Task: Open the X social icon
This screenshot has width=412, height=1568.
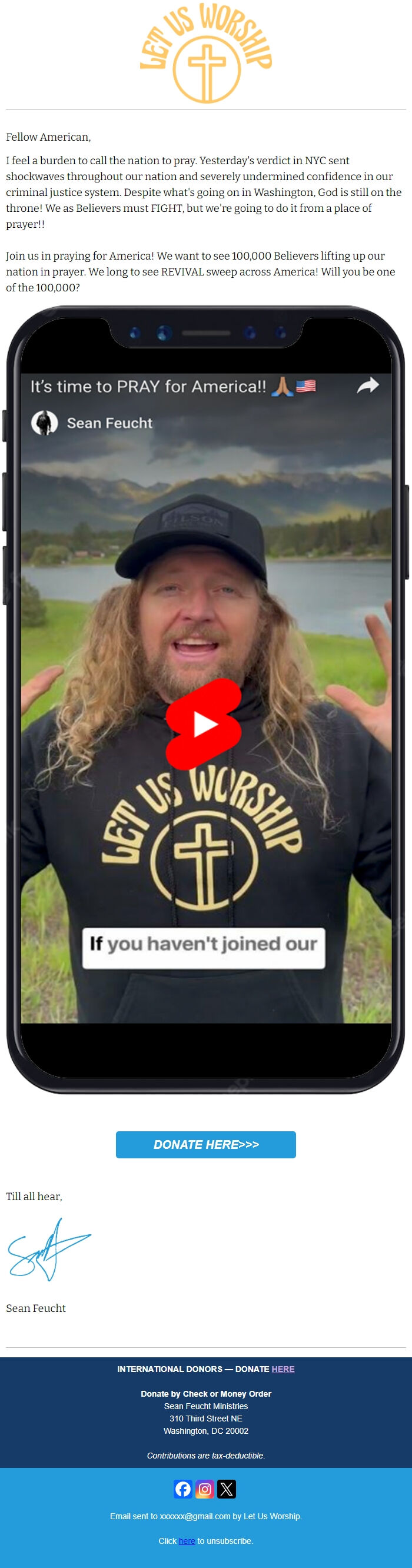Action: point(227,1489)
